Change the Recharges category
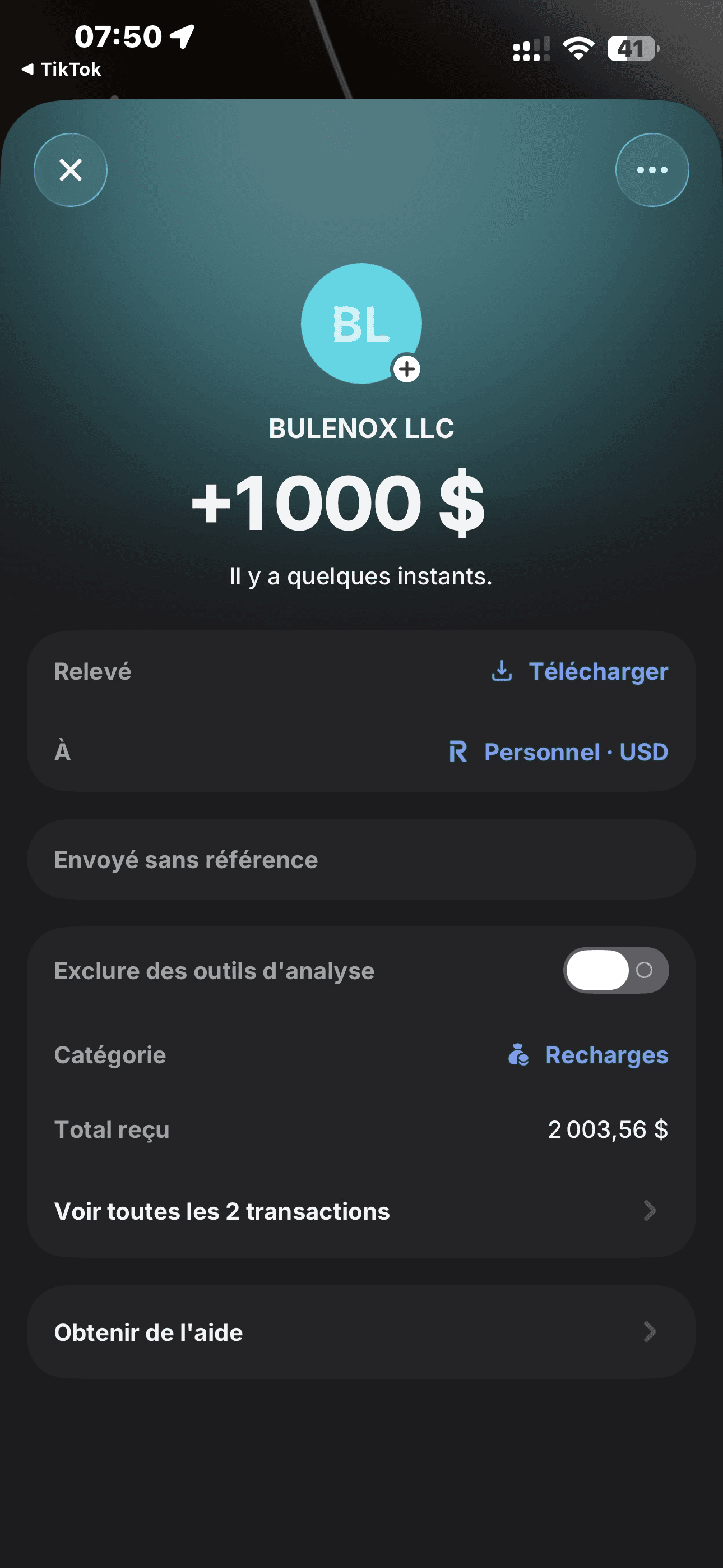The width and height of the screenshot is (723, 1568). coord(588,1055)
